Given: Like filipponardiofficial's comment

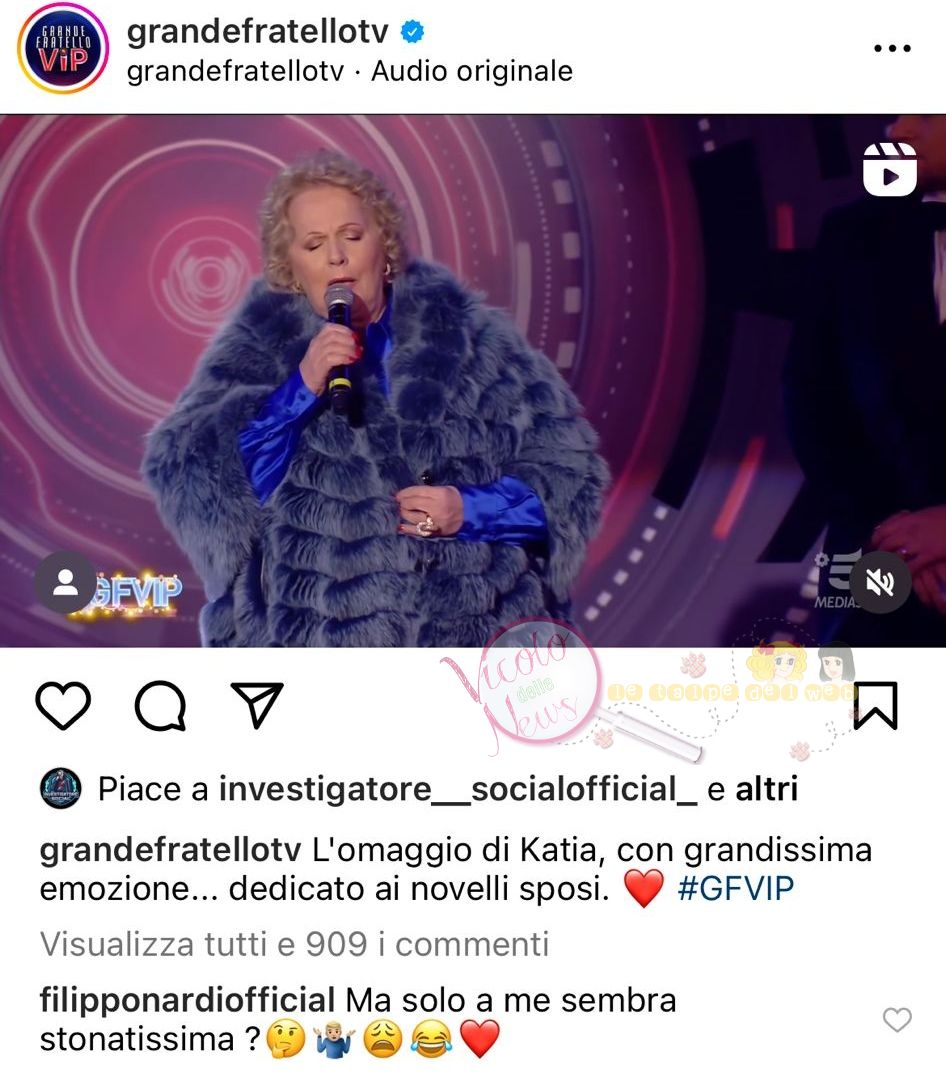Looking at the screenshot, I should (x=897, y=1019).
